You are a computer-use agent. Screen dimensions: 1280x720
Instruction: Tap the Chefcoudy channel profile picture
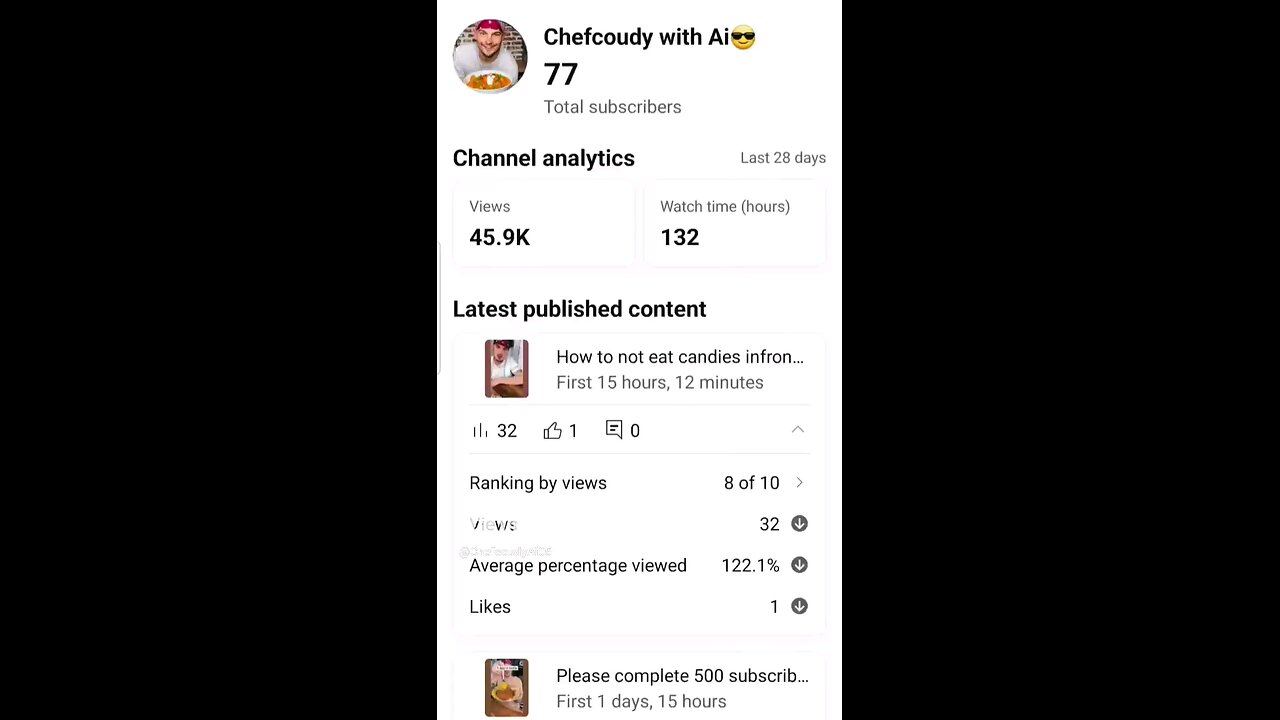click(490, 56)
